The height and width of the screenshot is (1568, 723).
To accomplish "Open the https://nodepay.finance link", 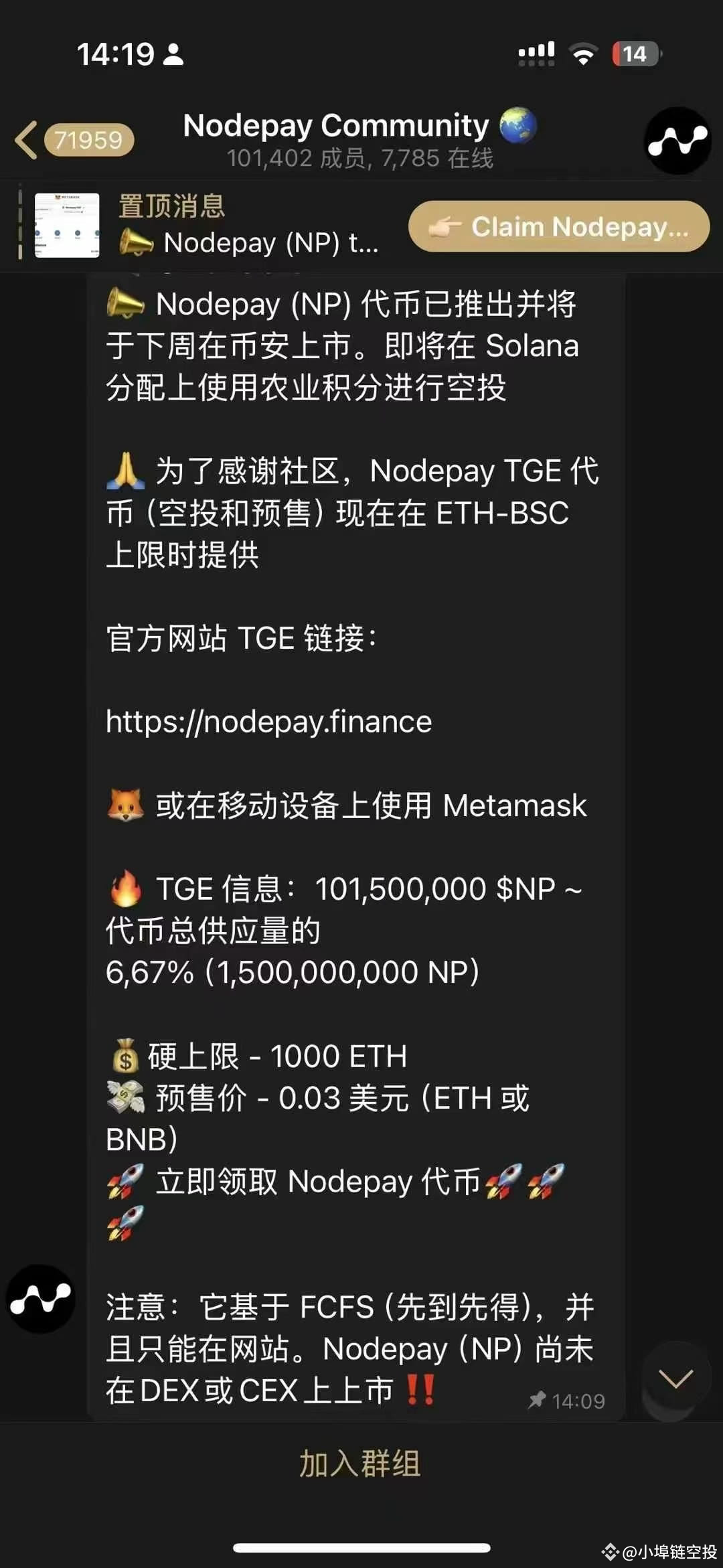I will 268,722.
